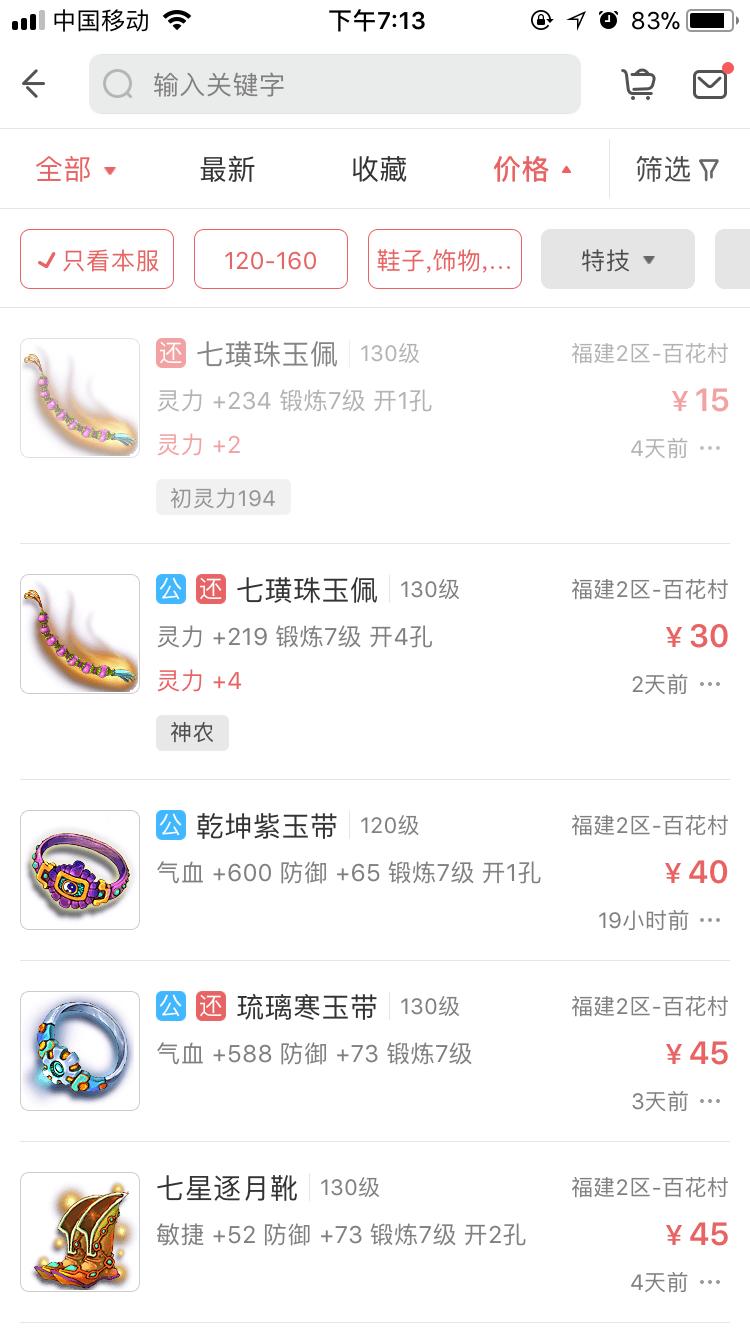
Task: Switch to the 最新 tab
Action: (x=228, y=169)
